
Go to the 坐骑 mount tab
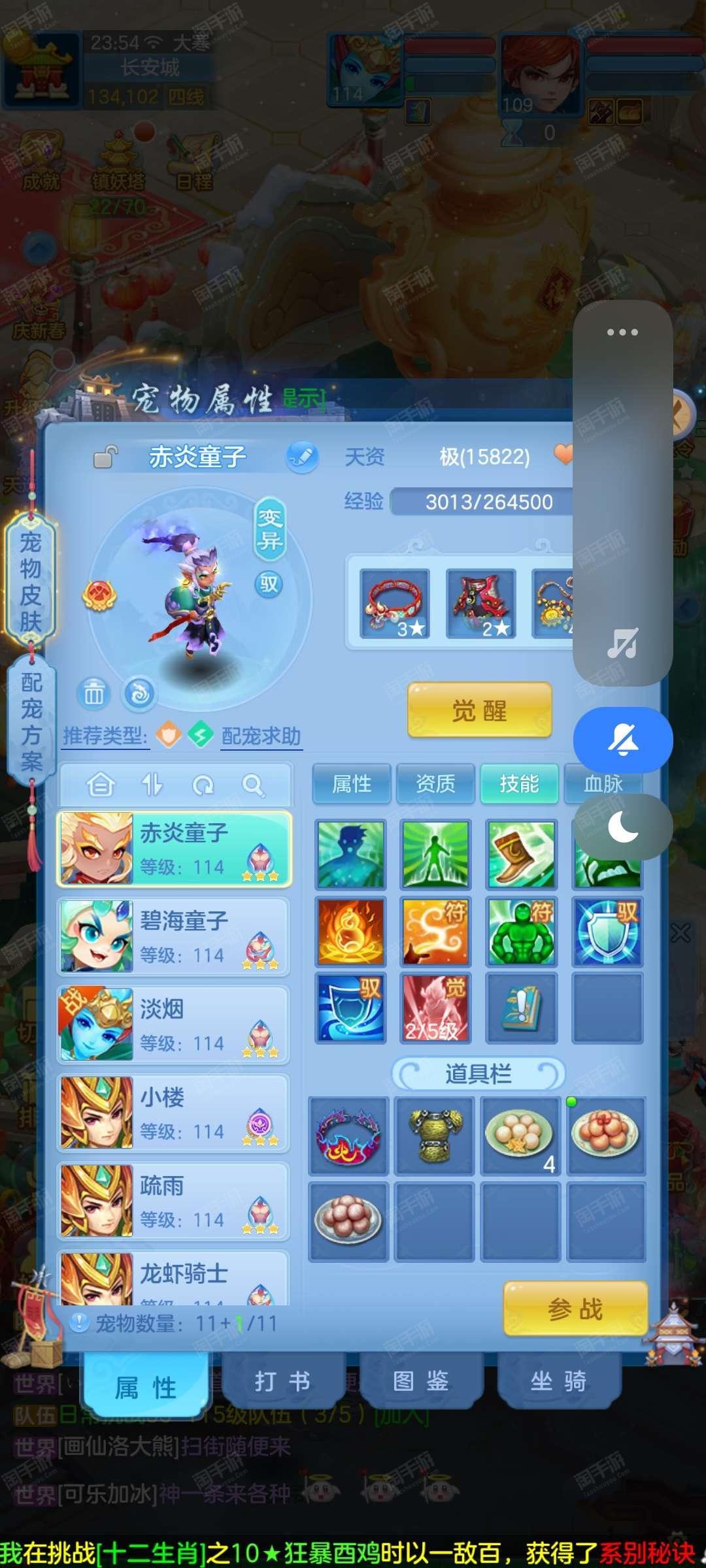tap(559, 1382)
